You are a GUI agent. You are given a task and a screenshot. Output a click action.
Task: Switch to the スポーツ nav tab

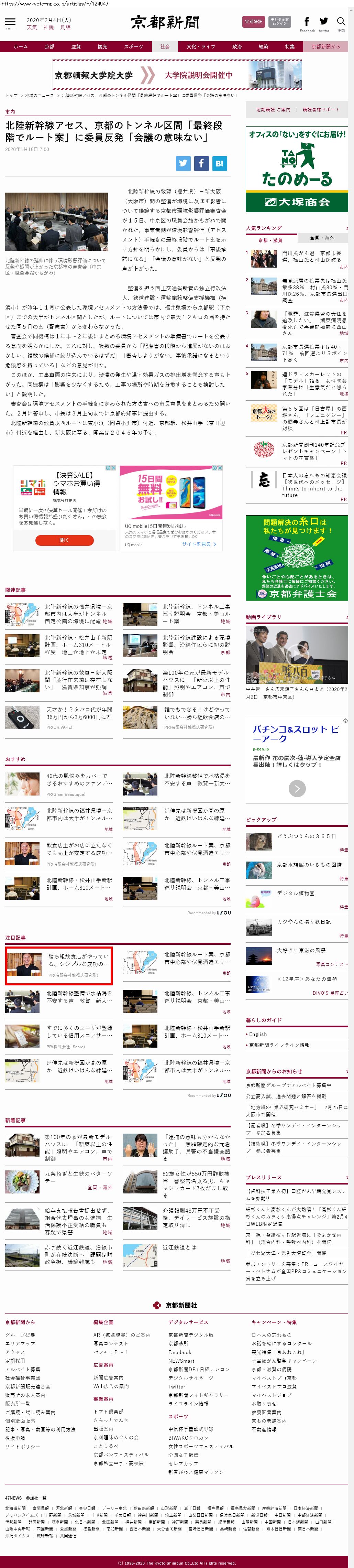point(134,47)
